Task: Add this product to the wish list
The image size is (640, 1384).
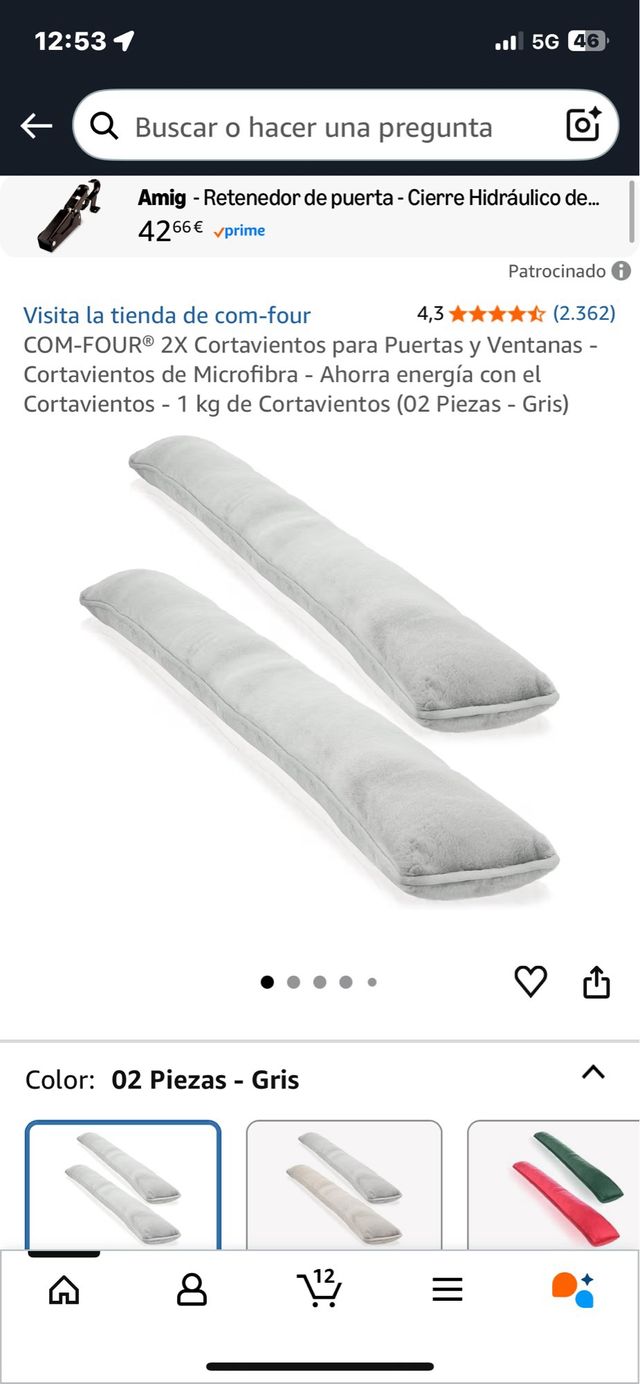Action: (530, 982)
